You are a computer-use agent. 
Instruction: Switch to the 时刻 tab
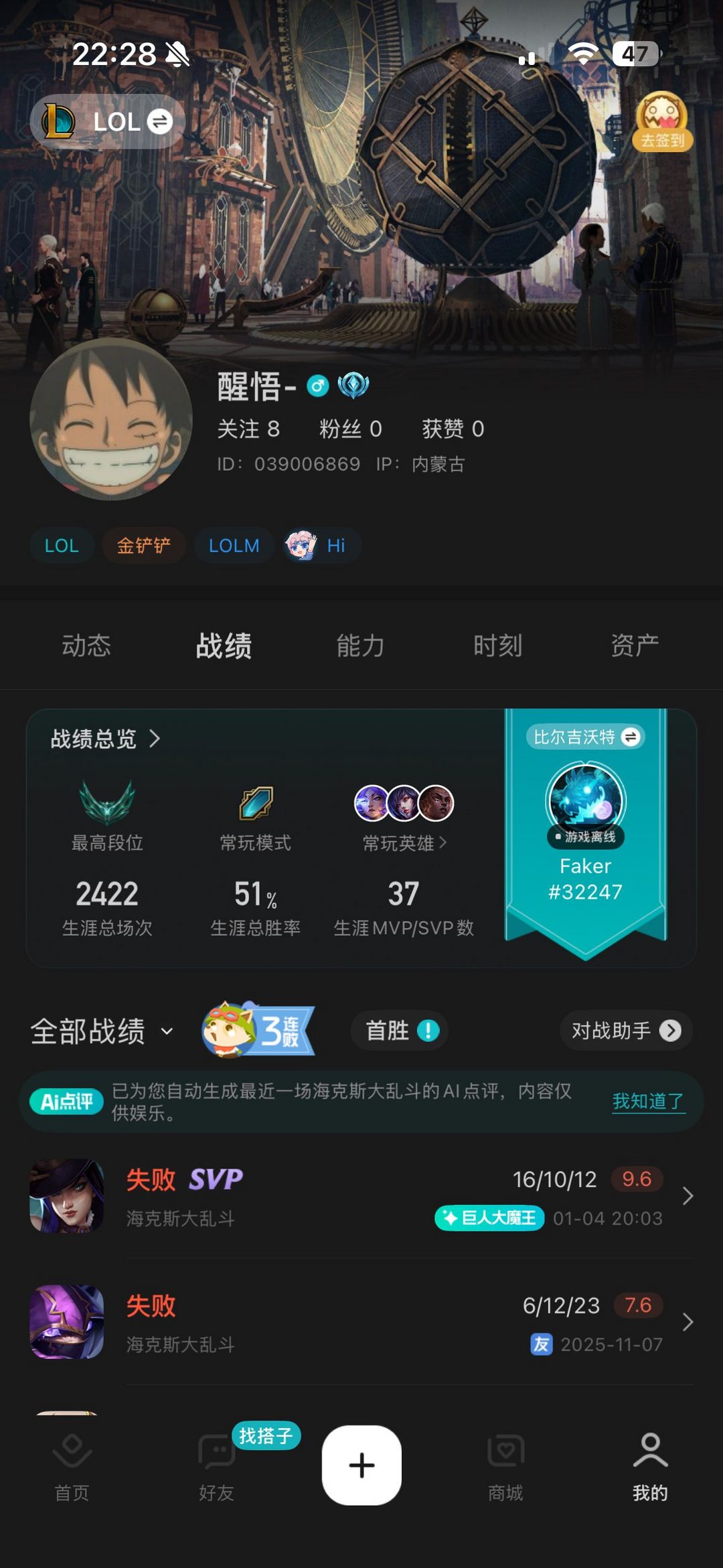click(x=497, y=646)
